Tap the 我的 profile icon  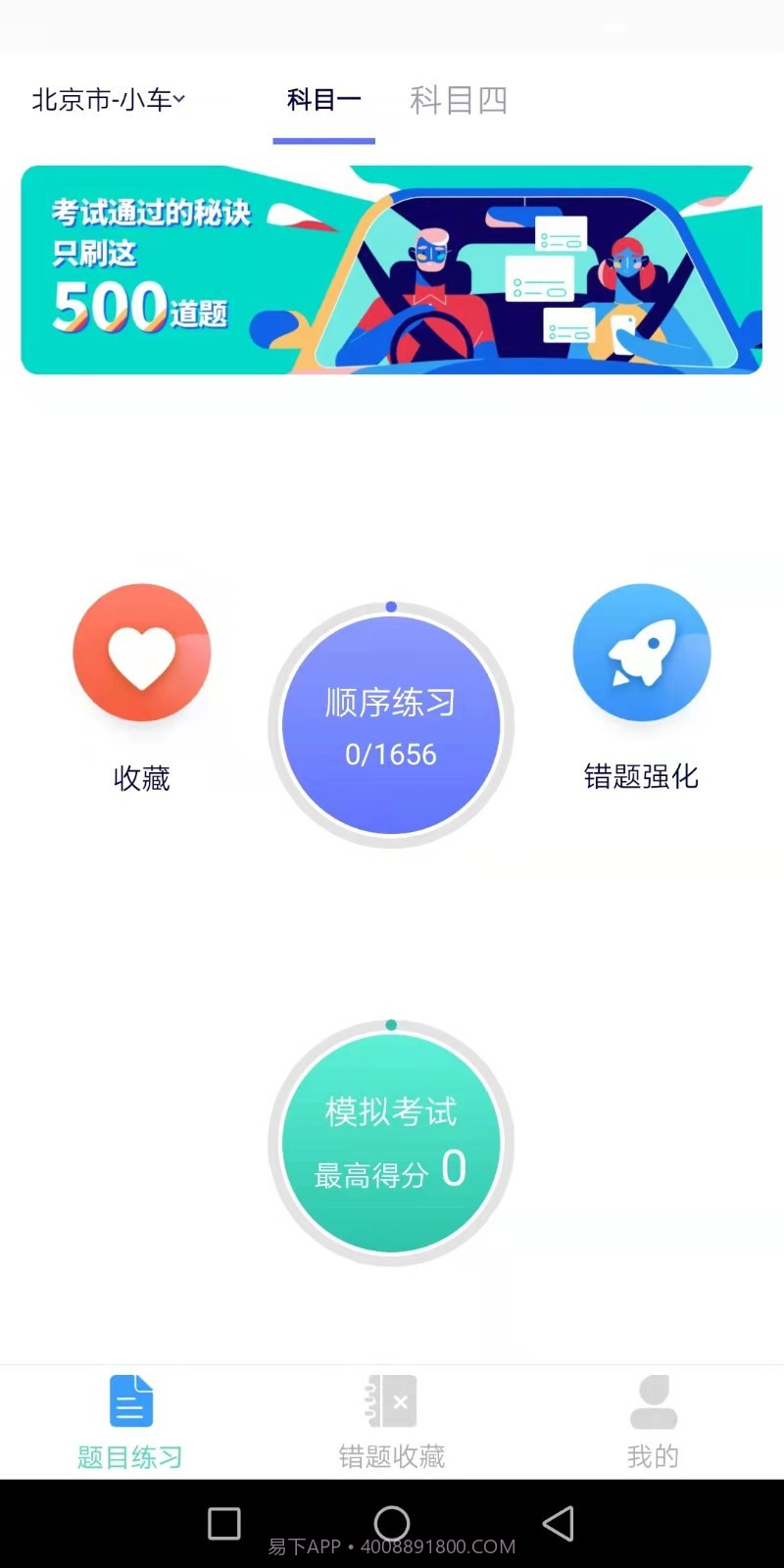pos(653,1403)
